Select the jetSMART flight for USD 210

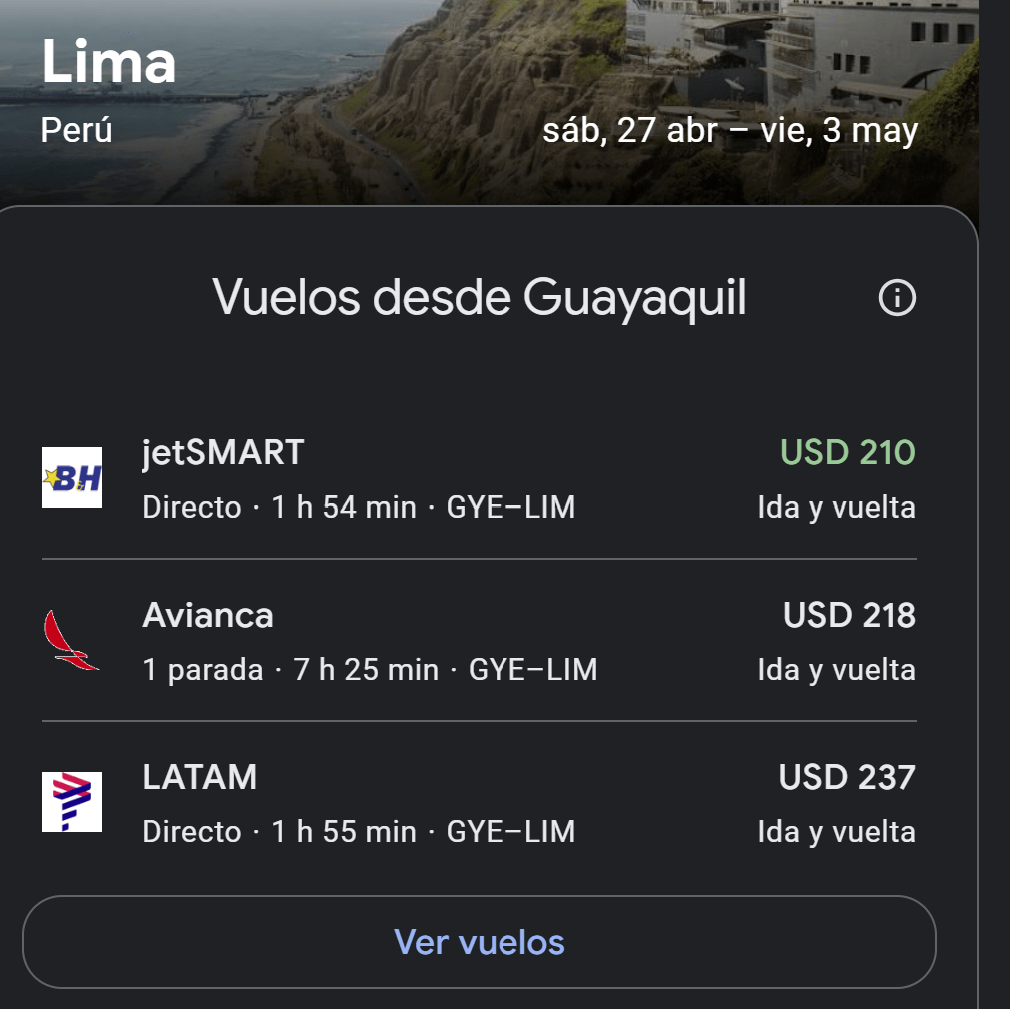pyautogui.click(x=478, y=479)
